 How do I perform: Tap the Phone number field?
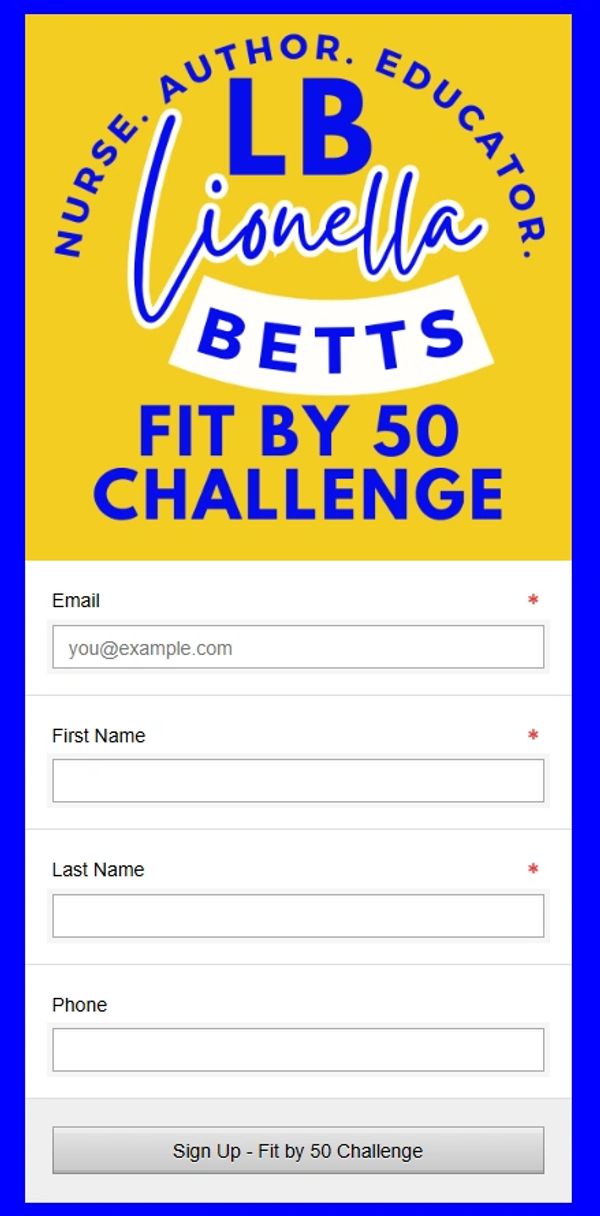point(298,1050)
